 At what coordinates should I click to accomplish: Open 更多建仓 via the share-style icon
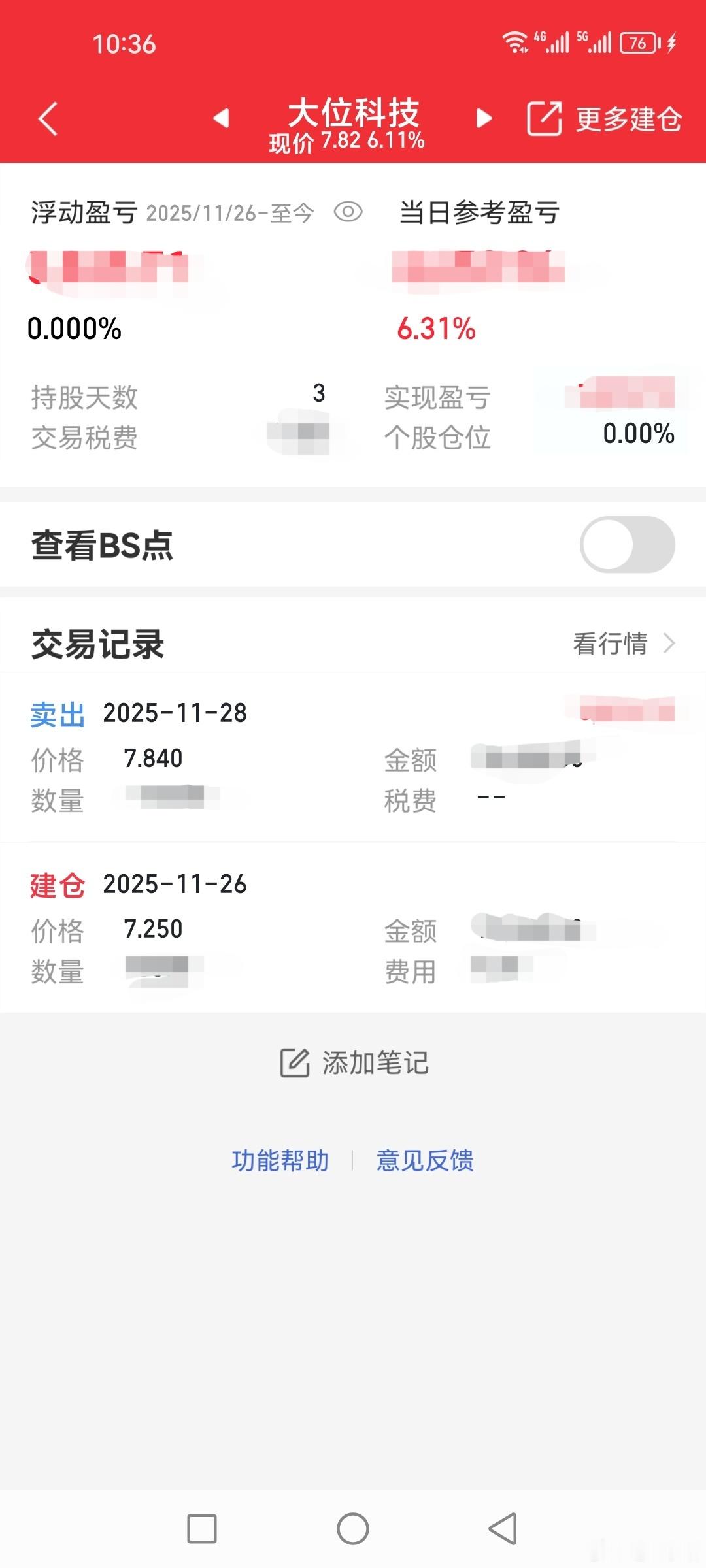[543, 119]
